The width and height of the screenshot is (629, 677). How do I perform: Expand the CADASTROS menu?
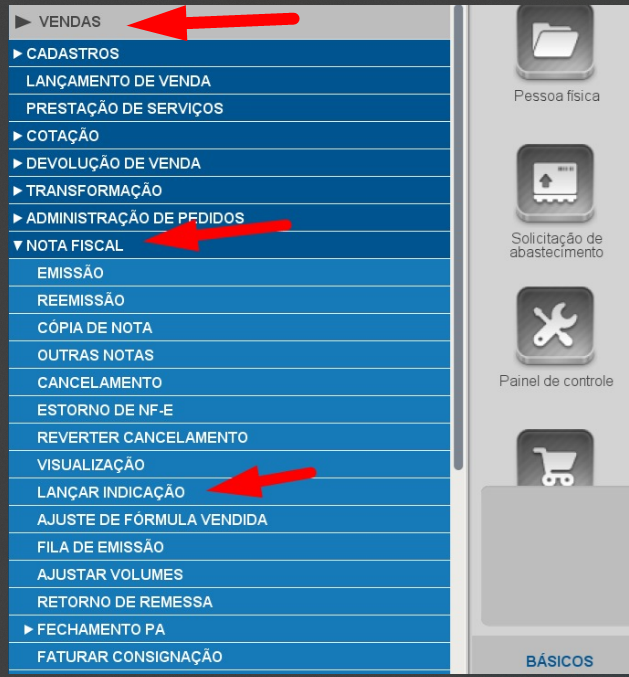(x=72, y=54)
